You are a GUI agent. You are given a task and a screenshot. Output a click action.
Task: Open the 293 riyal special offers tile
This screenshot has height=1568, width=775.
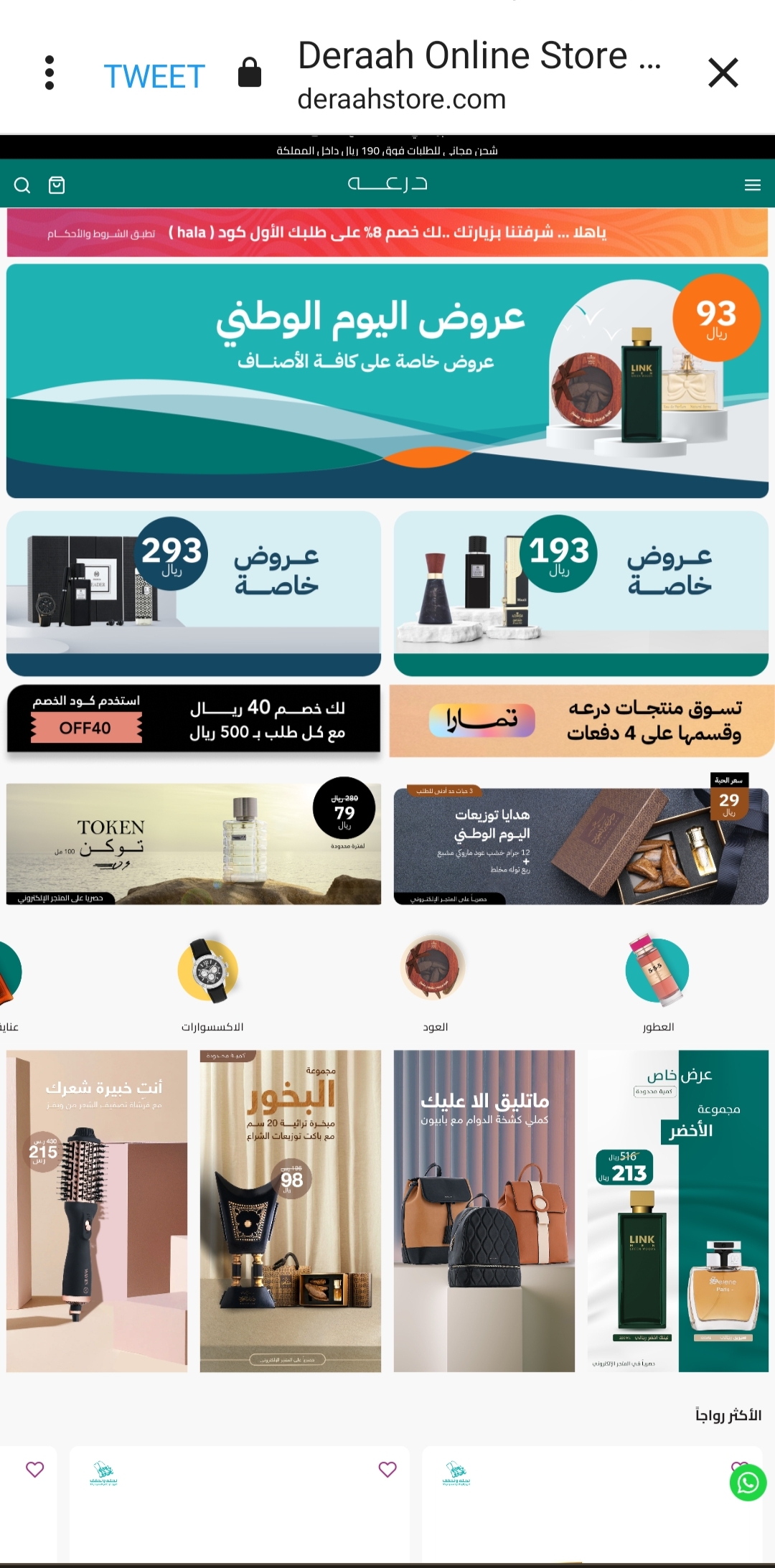pos(194,593)
